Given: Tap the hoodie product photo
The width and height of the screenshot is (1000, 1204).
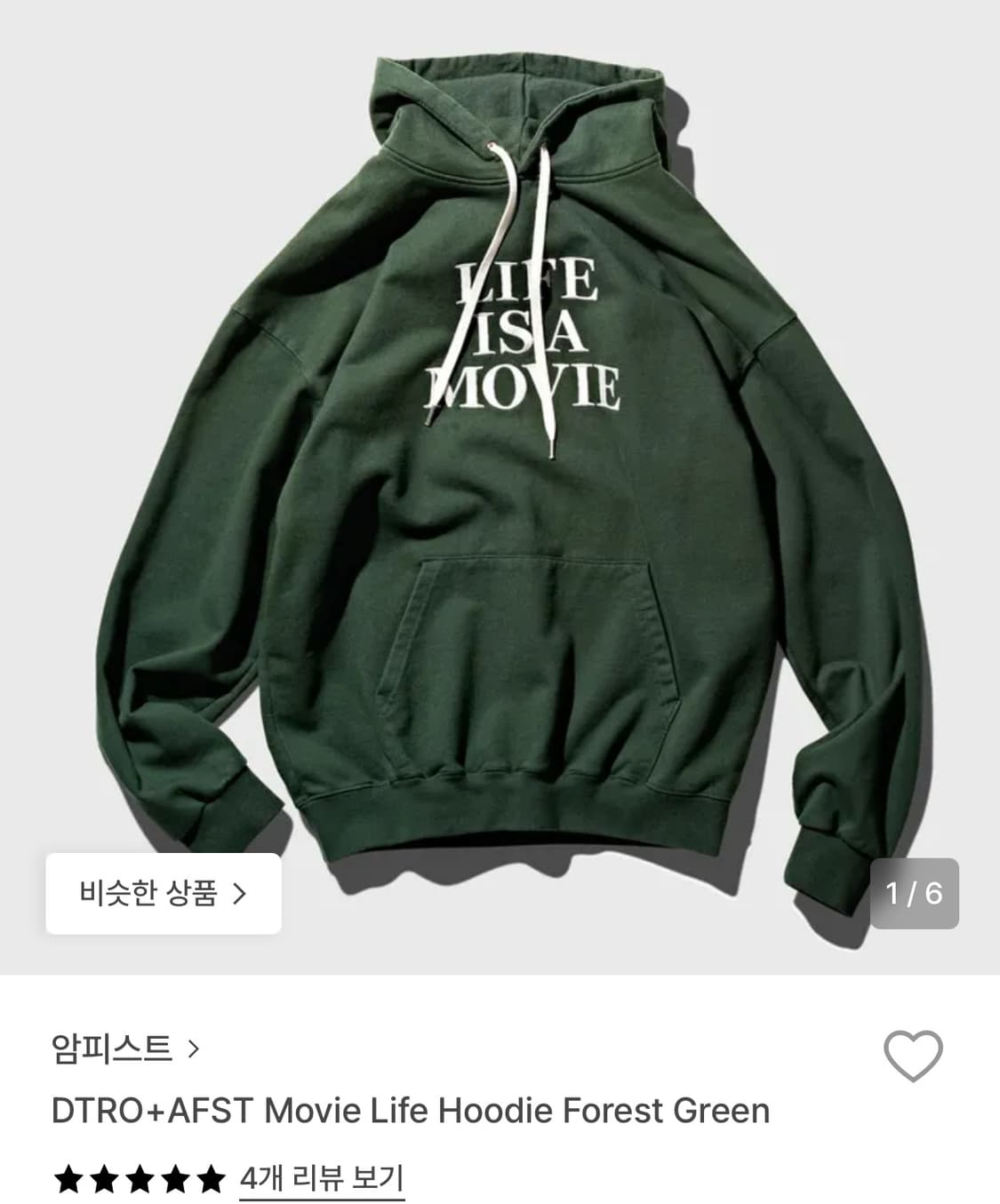Looking at the screenshot, I should [x=500, y=444].
